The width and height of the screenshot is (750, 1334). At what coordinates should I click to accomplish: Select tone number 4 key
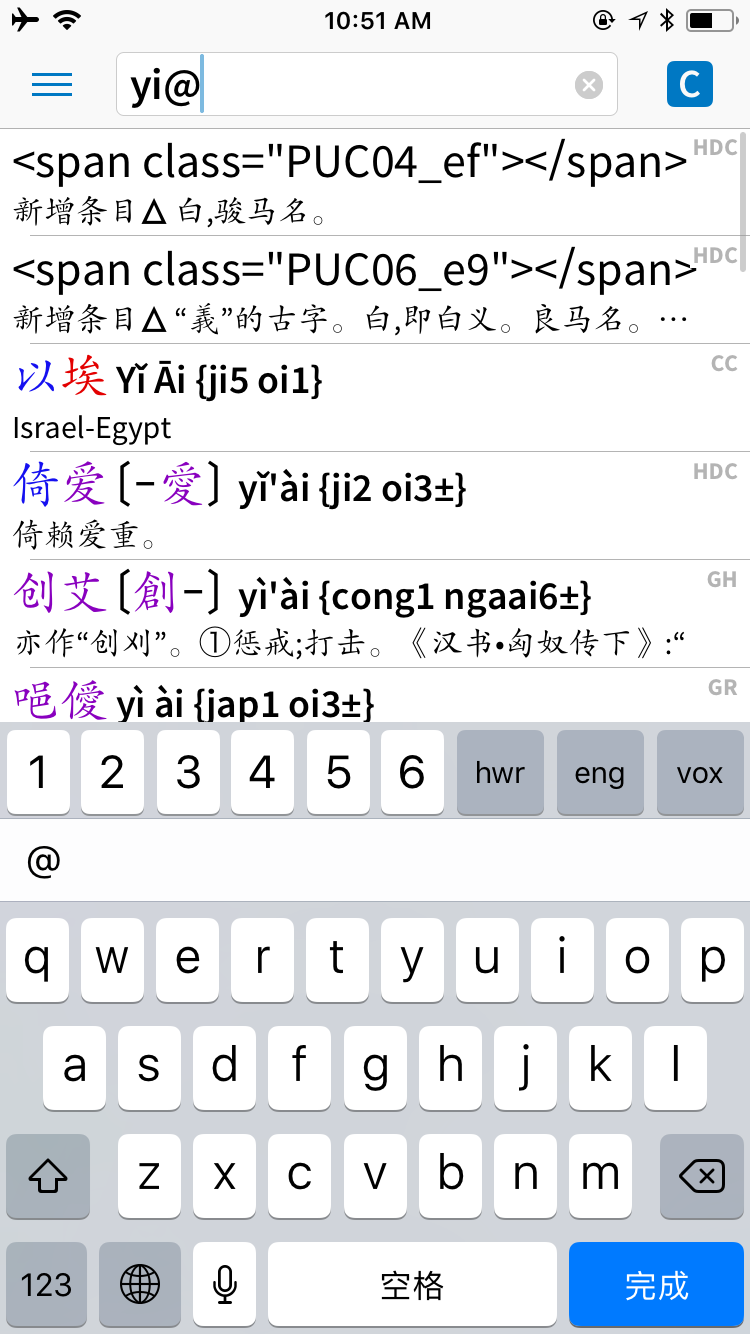tap(263, 772)
